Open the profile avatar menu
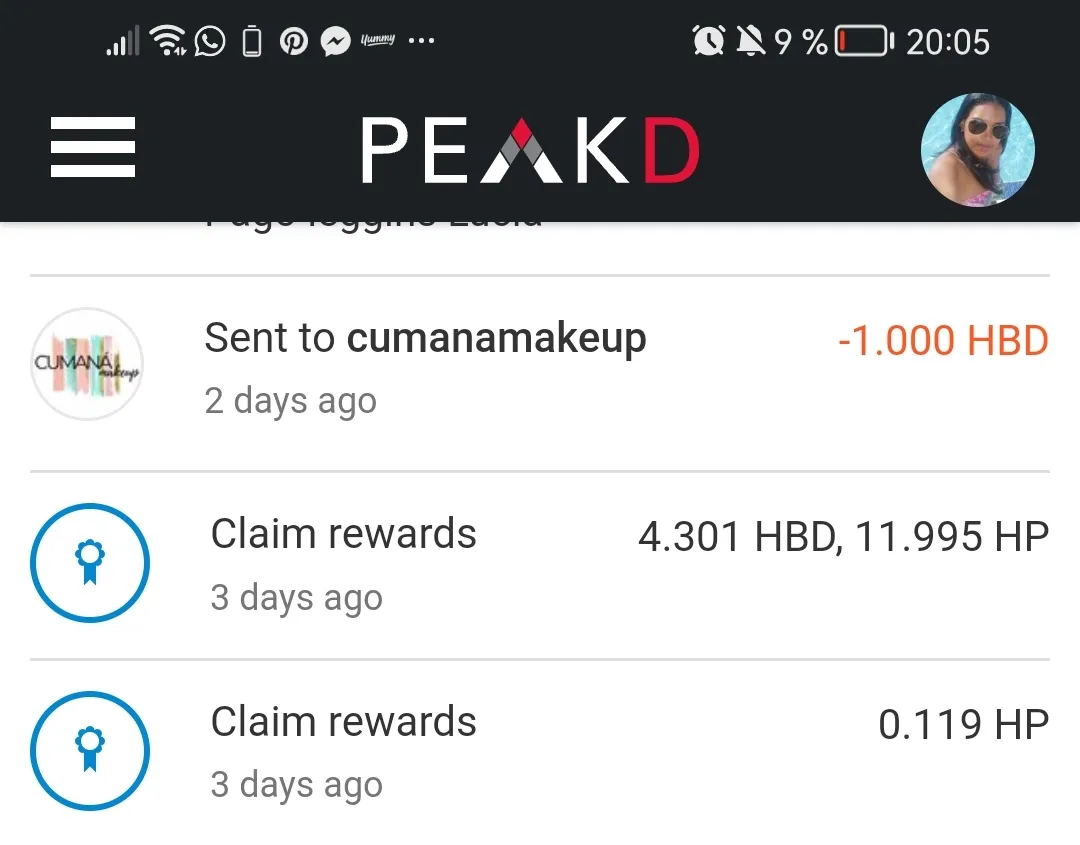Screen dimensions: 1080x845 tap(977, 150)
